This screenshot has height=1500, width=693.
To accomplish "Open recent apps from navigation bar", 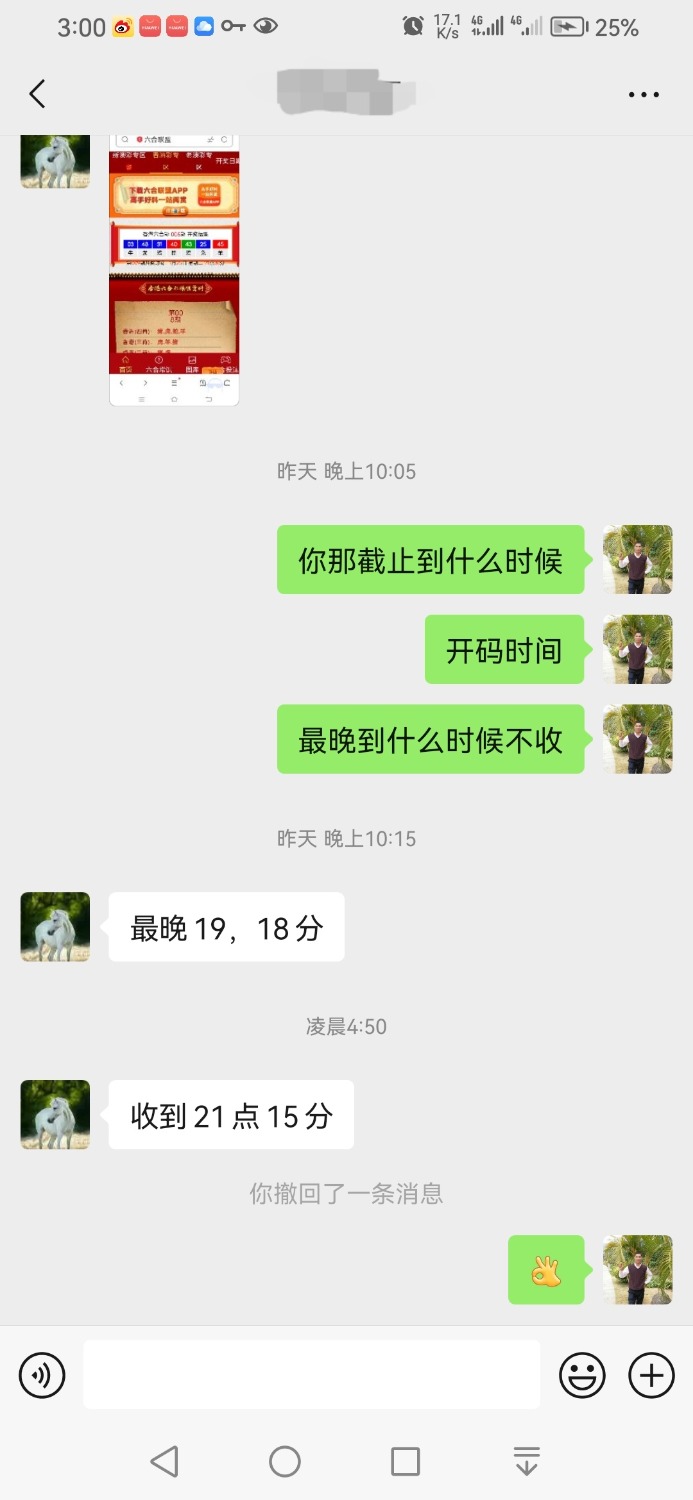I will point(405,1462).
